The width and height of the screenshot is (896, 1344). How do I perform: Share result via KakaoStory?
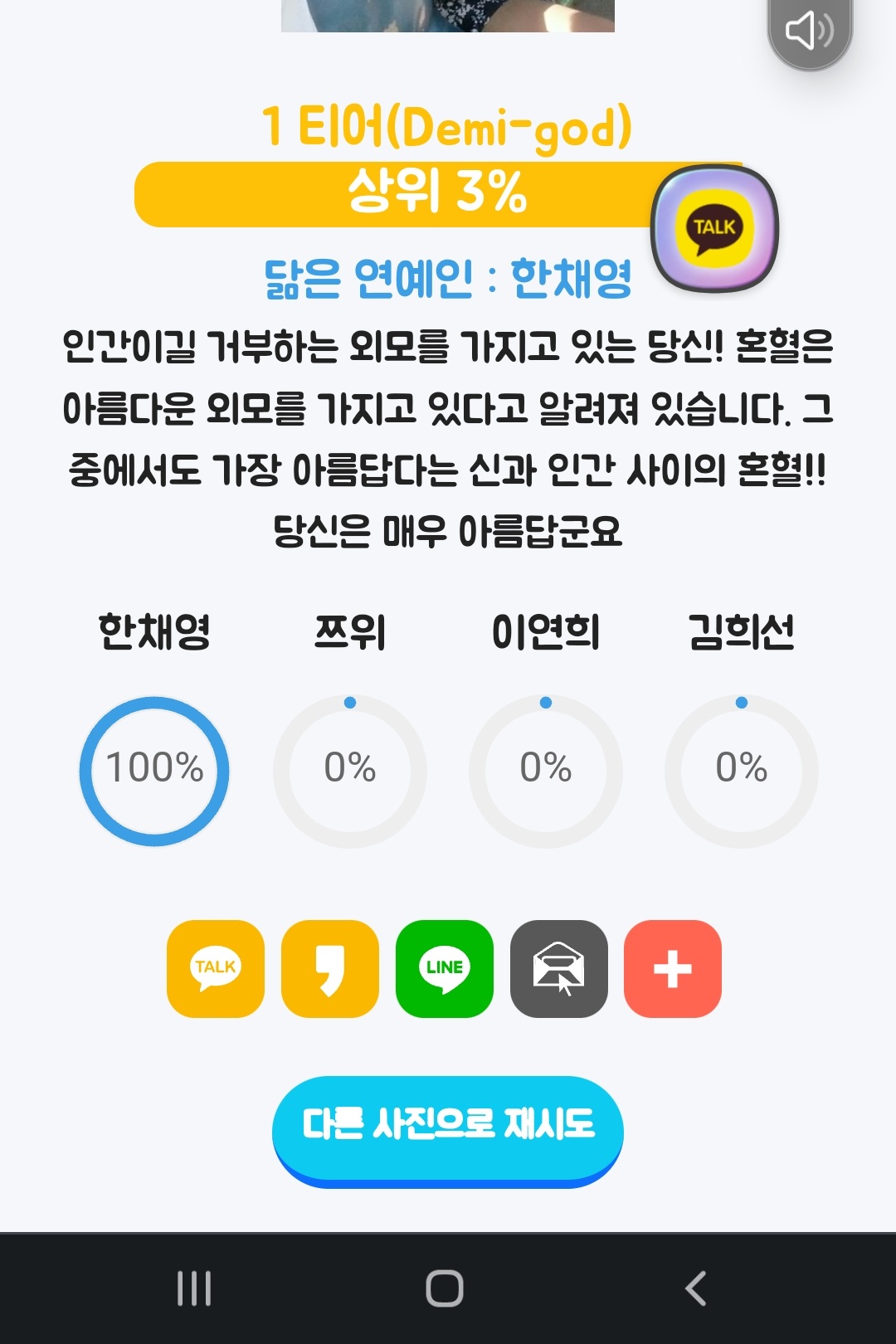330,969
